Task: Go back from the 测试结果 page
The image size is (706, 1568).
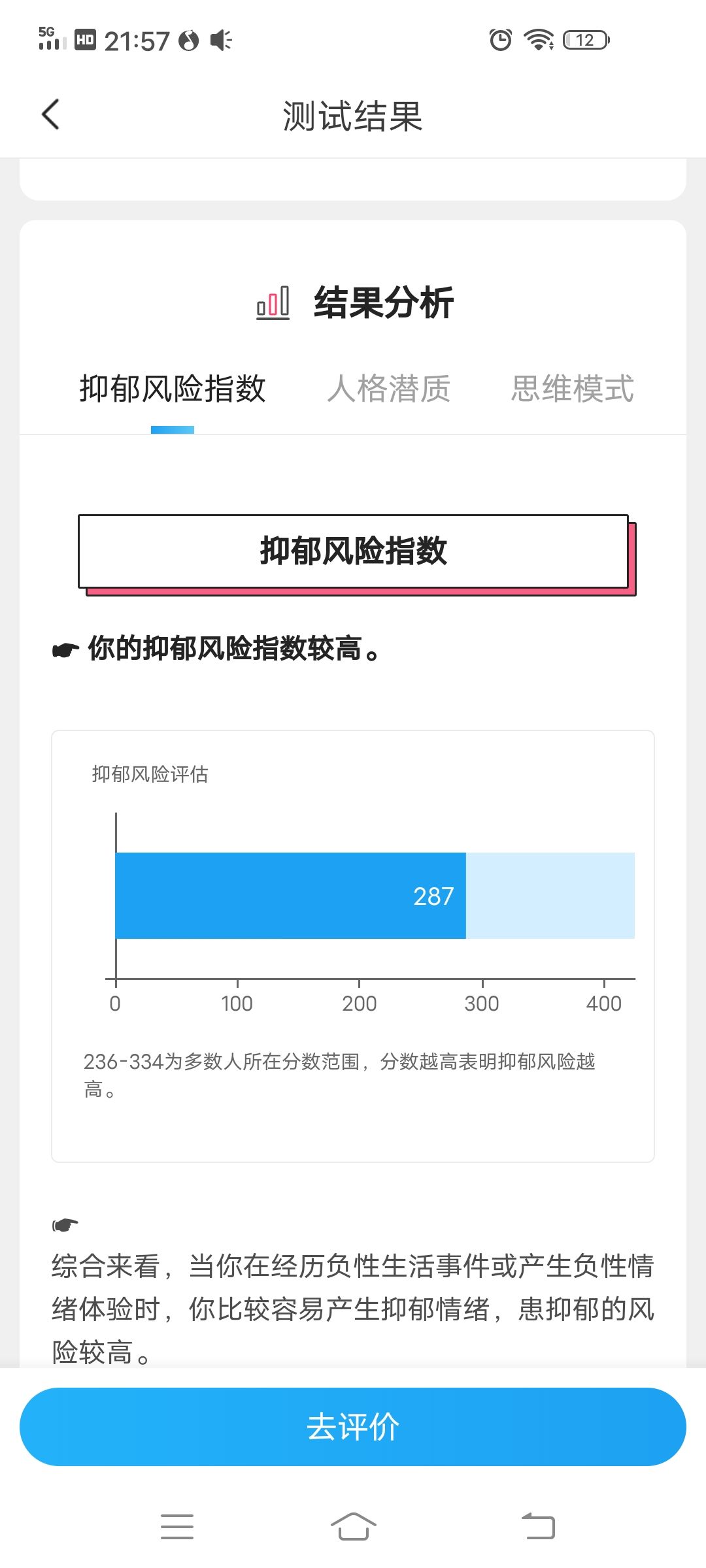Action: (x=51, y=115)
